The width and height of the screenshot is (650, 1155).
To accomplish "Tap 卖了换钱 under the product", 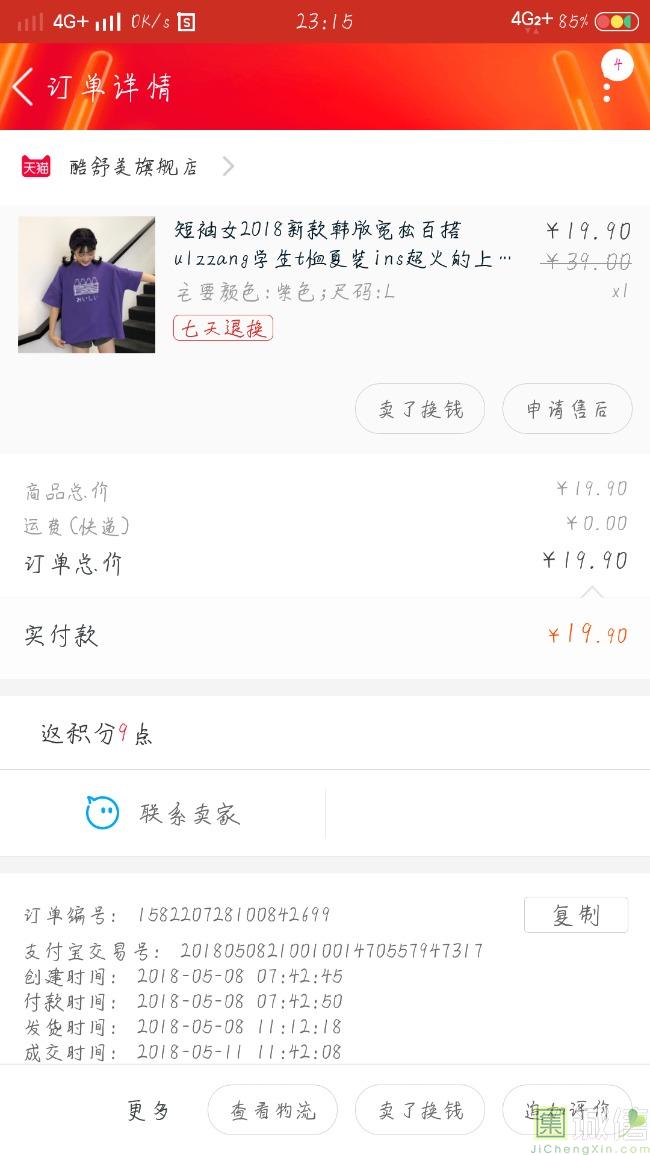I will click(x=420, y=409).
